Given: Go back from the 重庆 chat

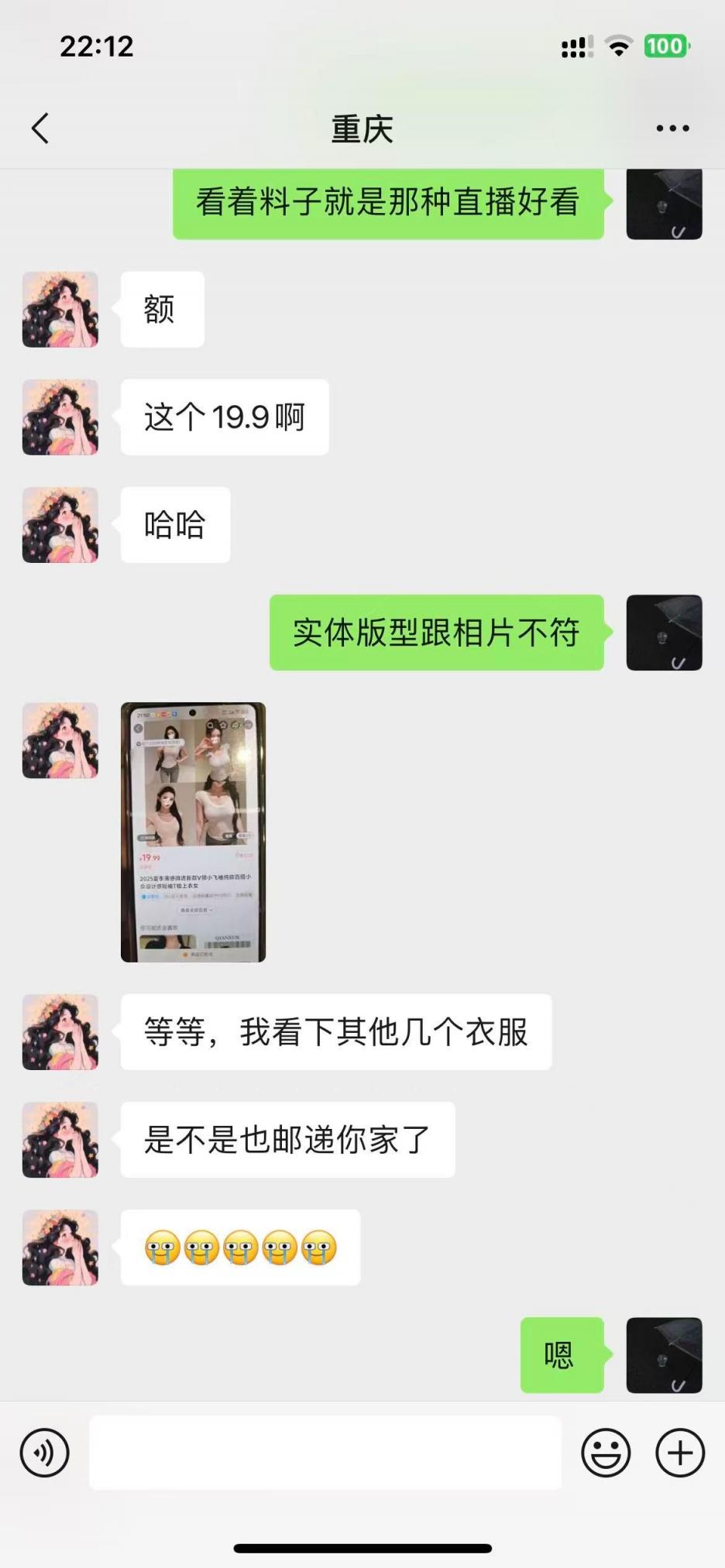Looking at the screenshot, I should tap(40, 129).
